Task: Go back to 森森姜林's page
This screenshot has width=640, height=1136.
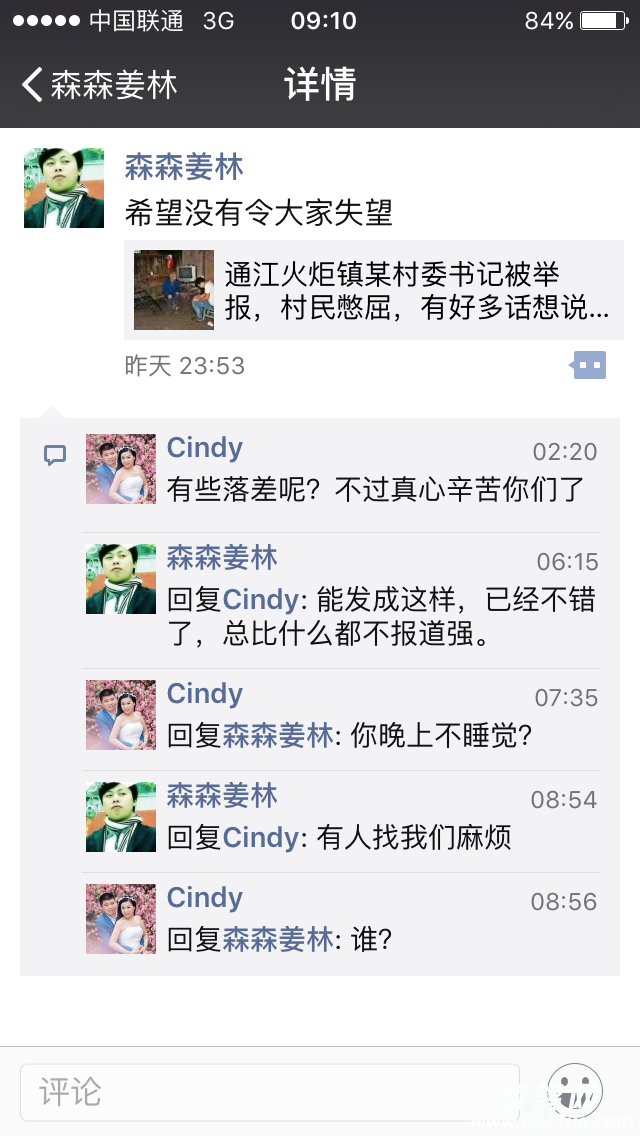Action: (x=98, y=85)
